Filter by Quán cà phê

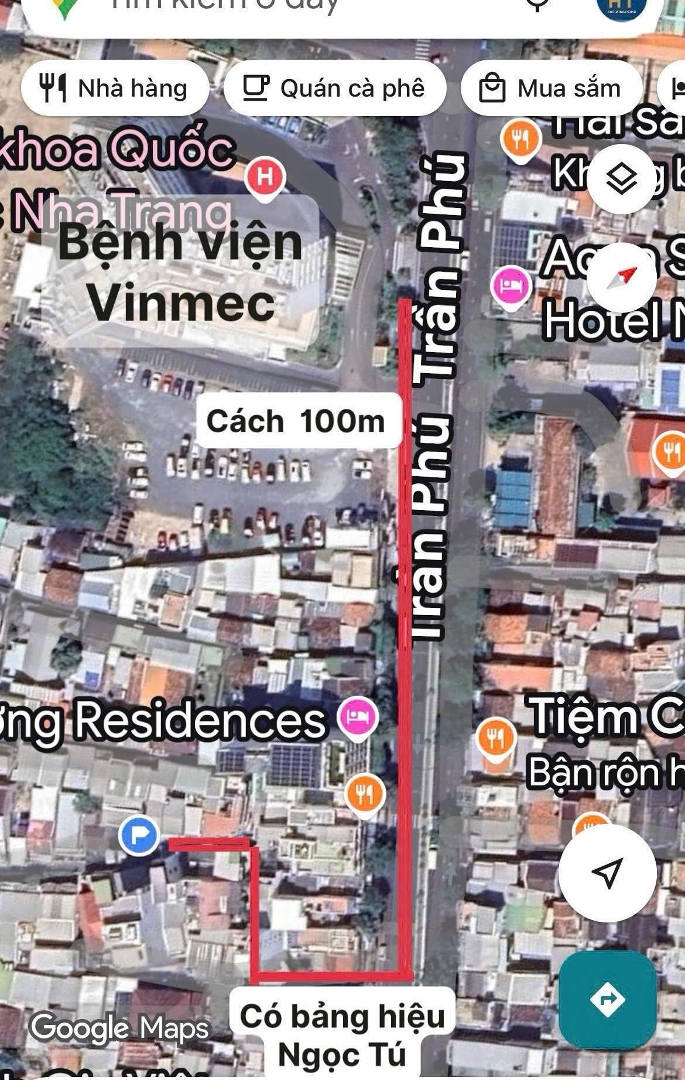tap(334, 88)
